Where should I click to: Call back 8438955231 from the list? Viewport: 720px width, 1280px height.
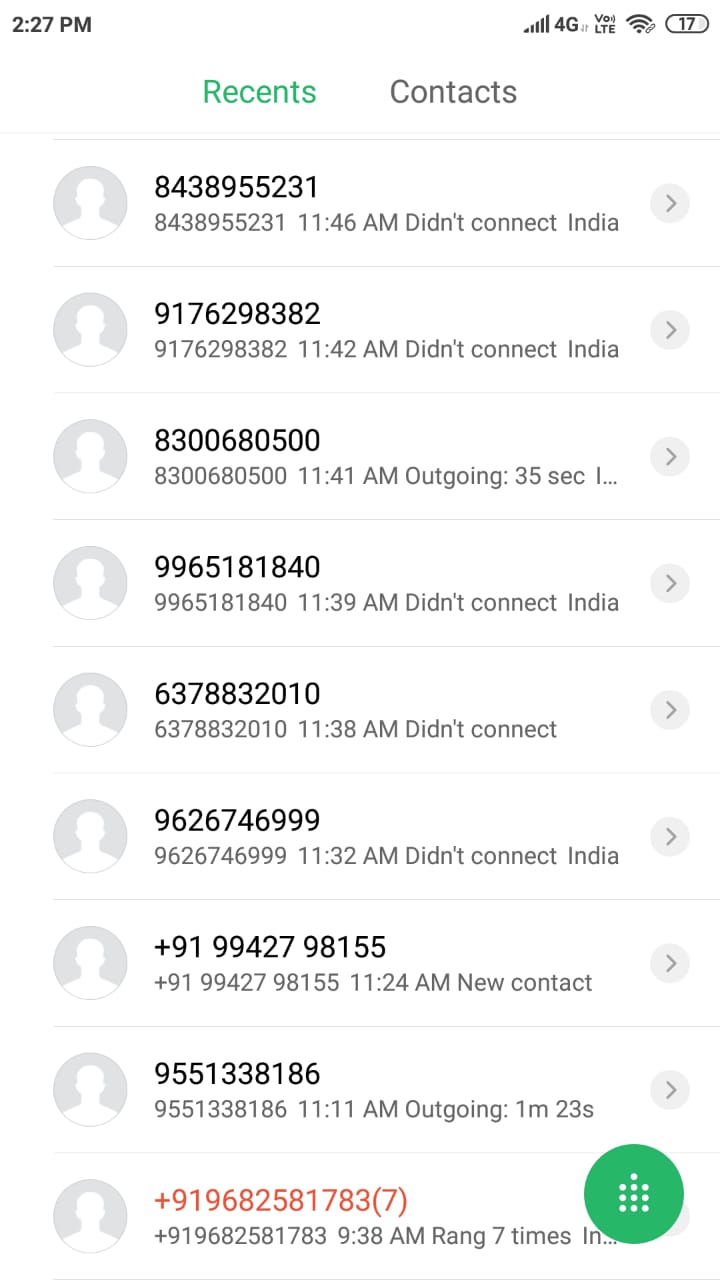coord(360,204)
